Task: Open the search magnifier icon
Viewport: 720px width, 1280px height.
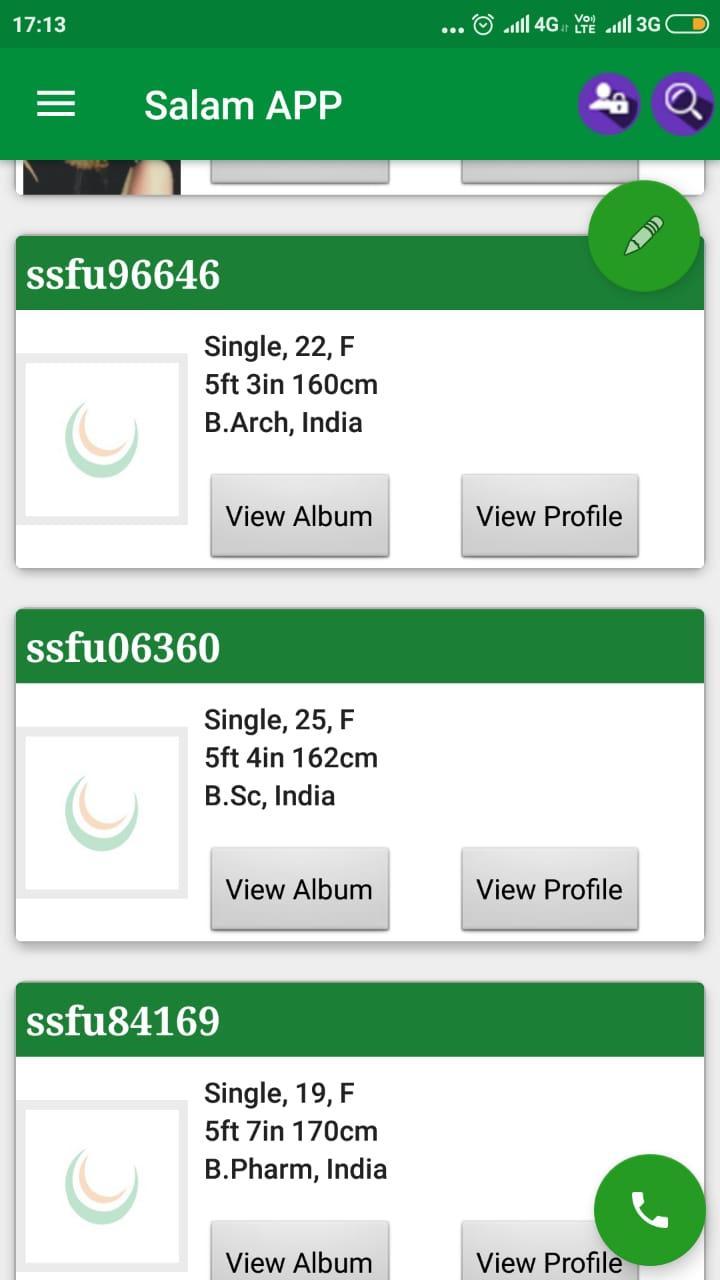Action: 682,103
